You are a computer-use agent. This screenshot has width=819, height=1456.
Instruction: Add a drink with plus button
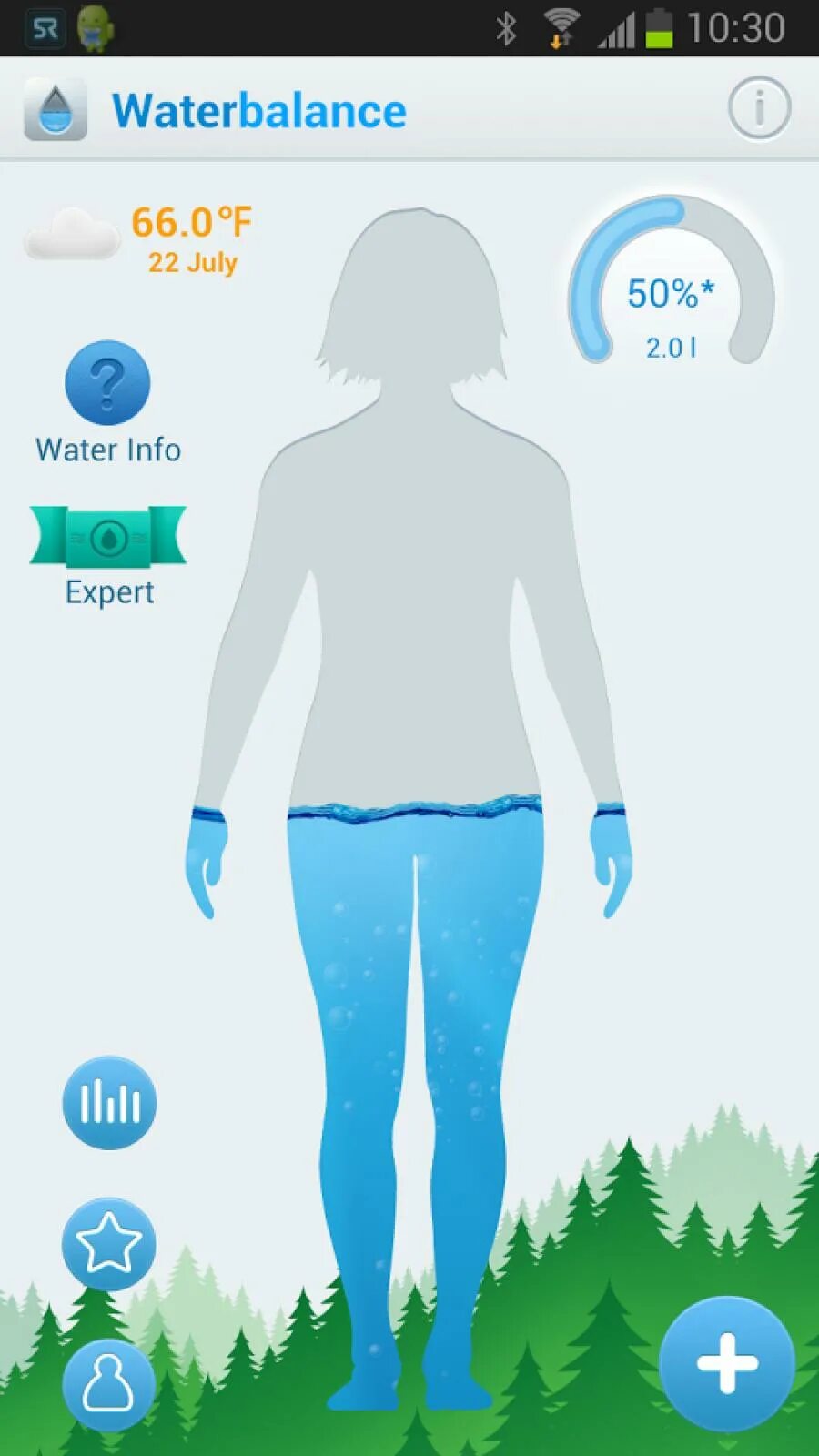[x=726, y=1363]
